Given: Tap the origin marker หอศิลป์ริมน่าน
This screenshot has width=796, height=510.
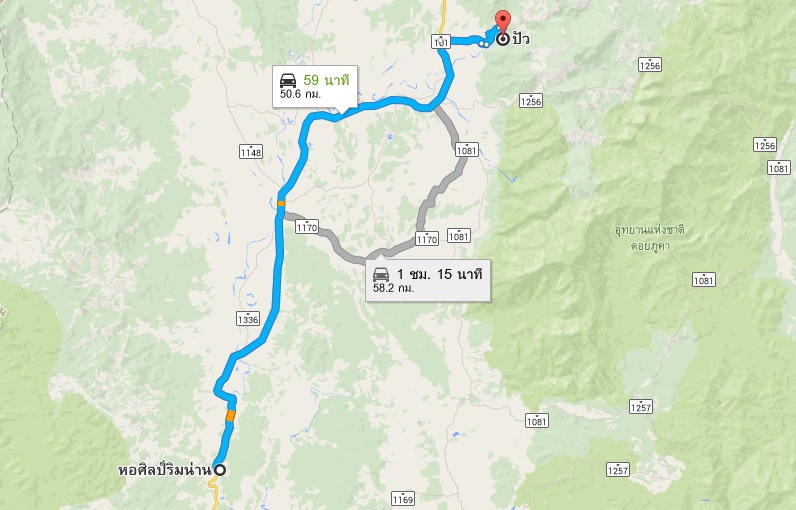Looking at the screenshot, I should click(219, 470).
